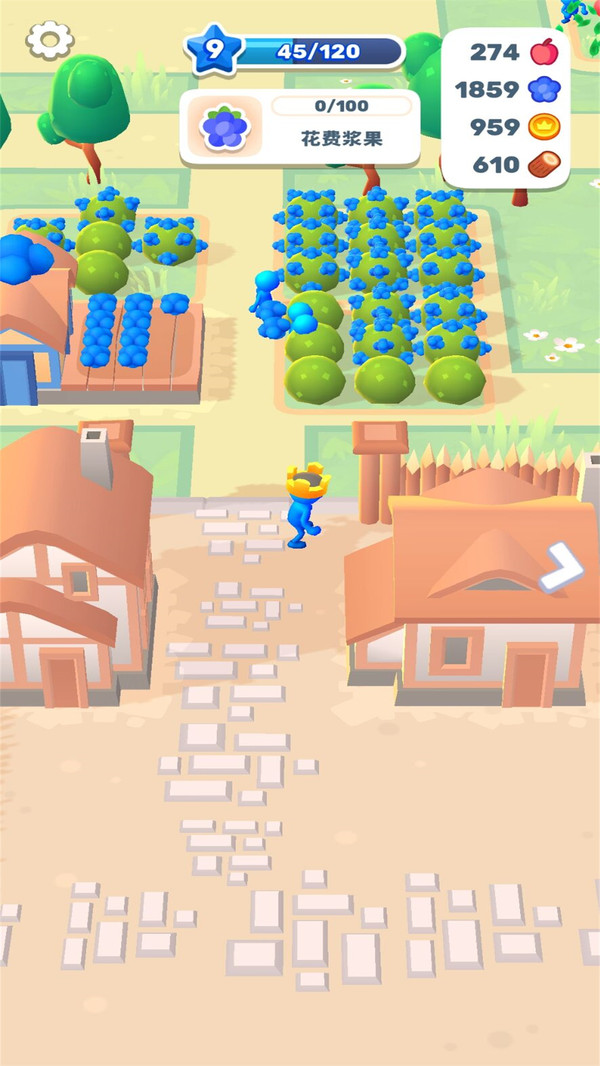This screenshot has width=600, height=1066.
Task: Open the settings gear
Action: point(49,40)
